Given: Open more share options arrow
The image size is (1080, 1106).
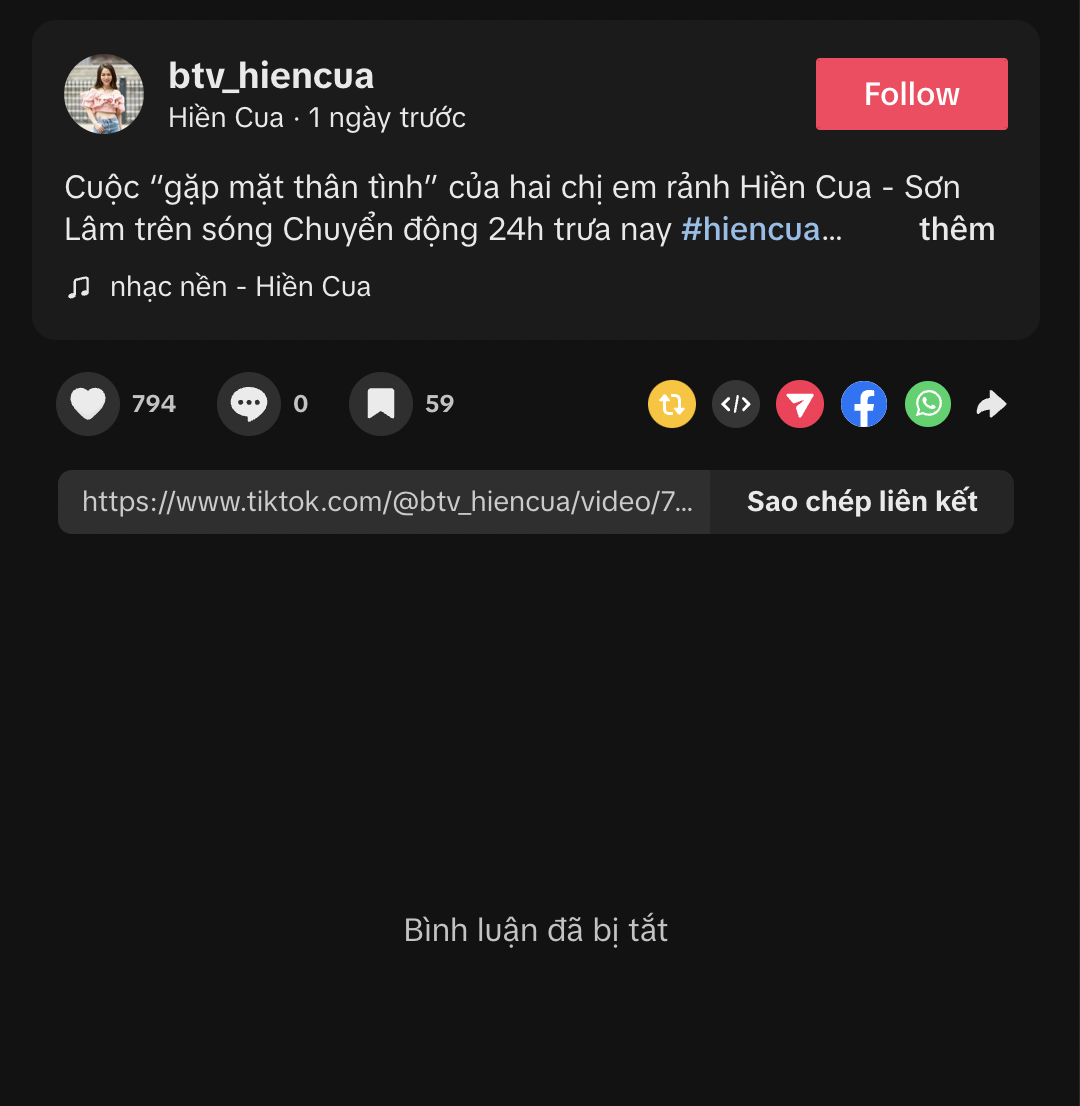Looking at the screenshot, I should [991, 404].
